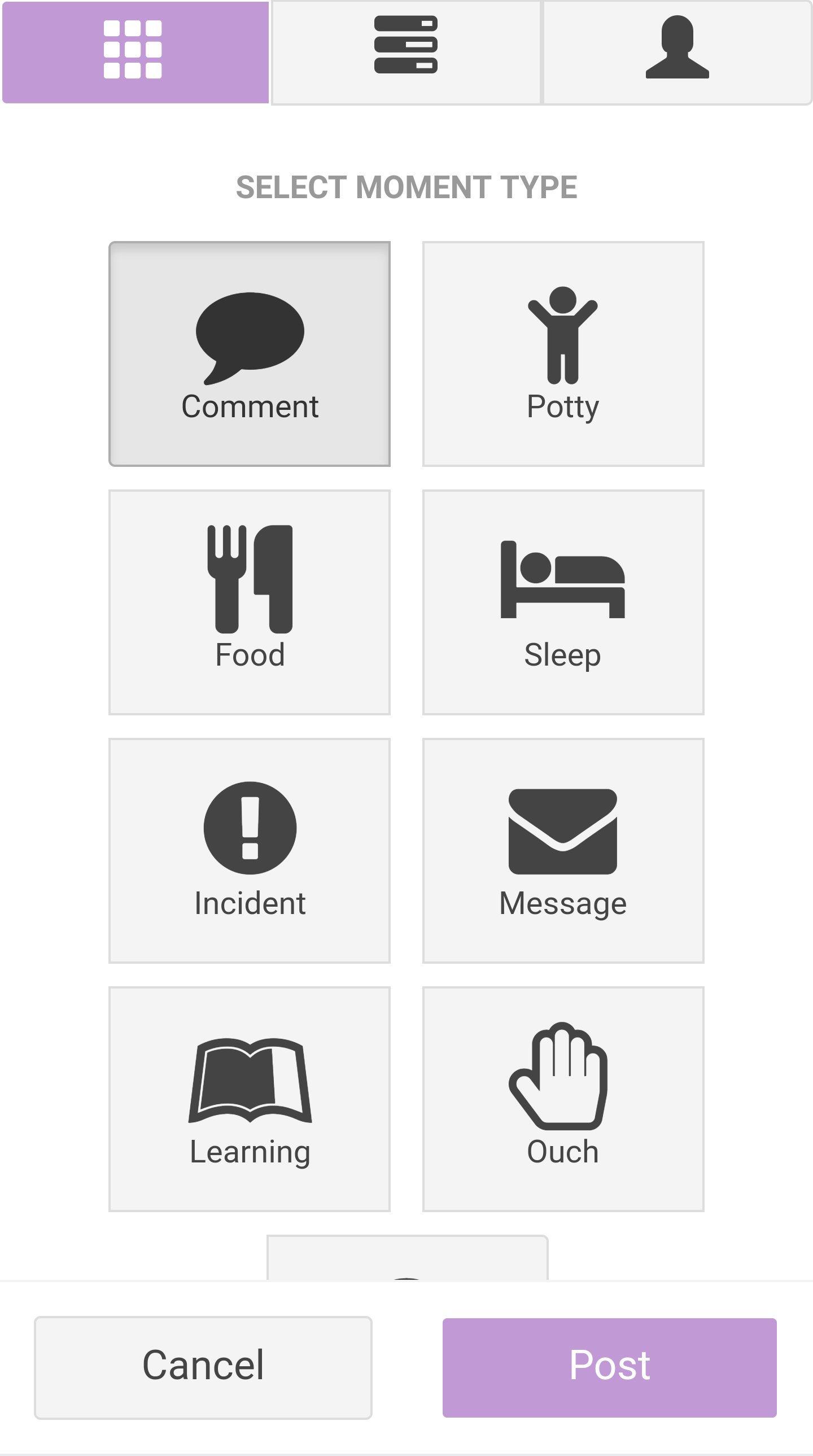Switch to the list view tab

click(405, 52)
